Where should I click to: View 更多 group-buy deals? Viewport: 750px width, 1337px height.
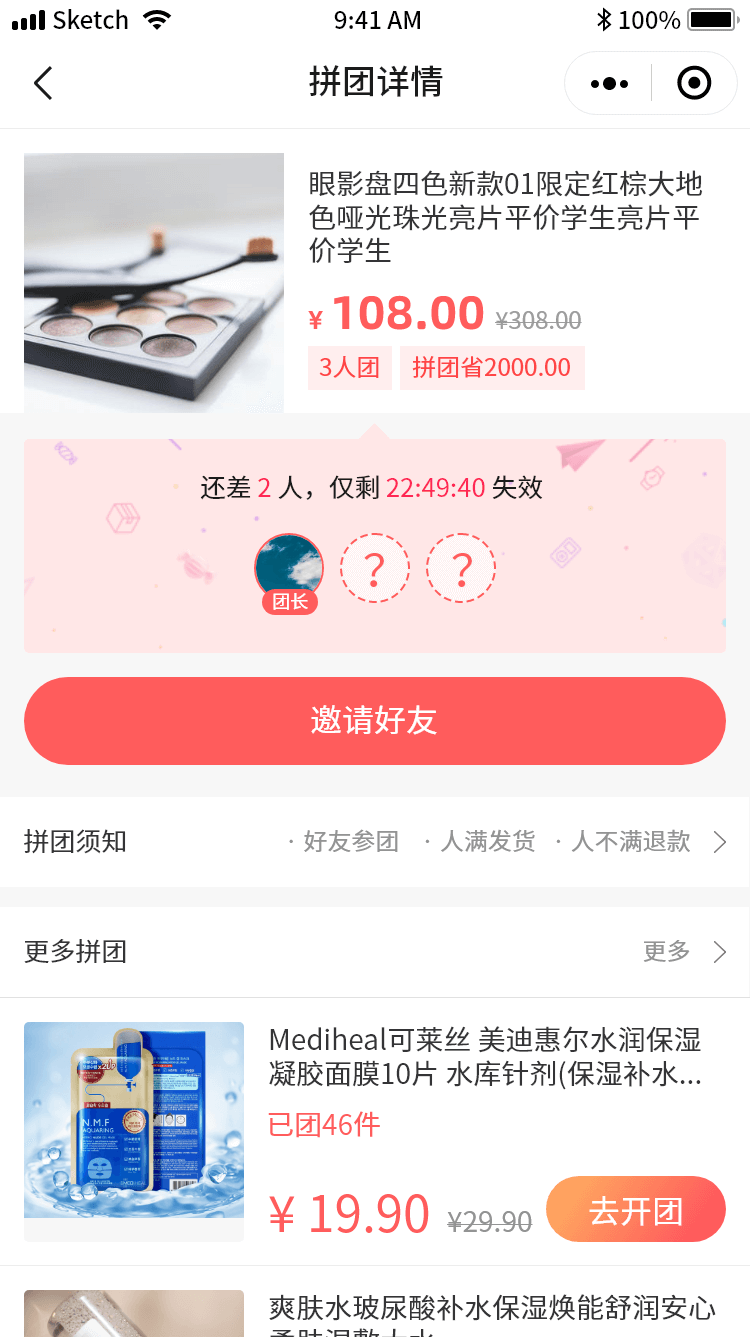point(683,951)
